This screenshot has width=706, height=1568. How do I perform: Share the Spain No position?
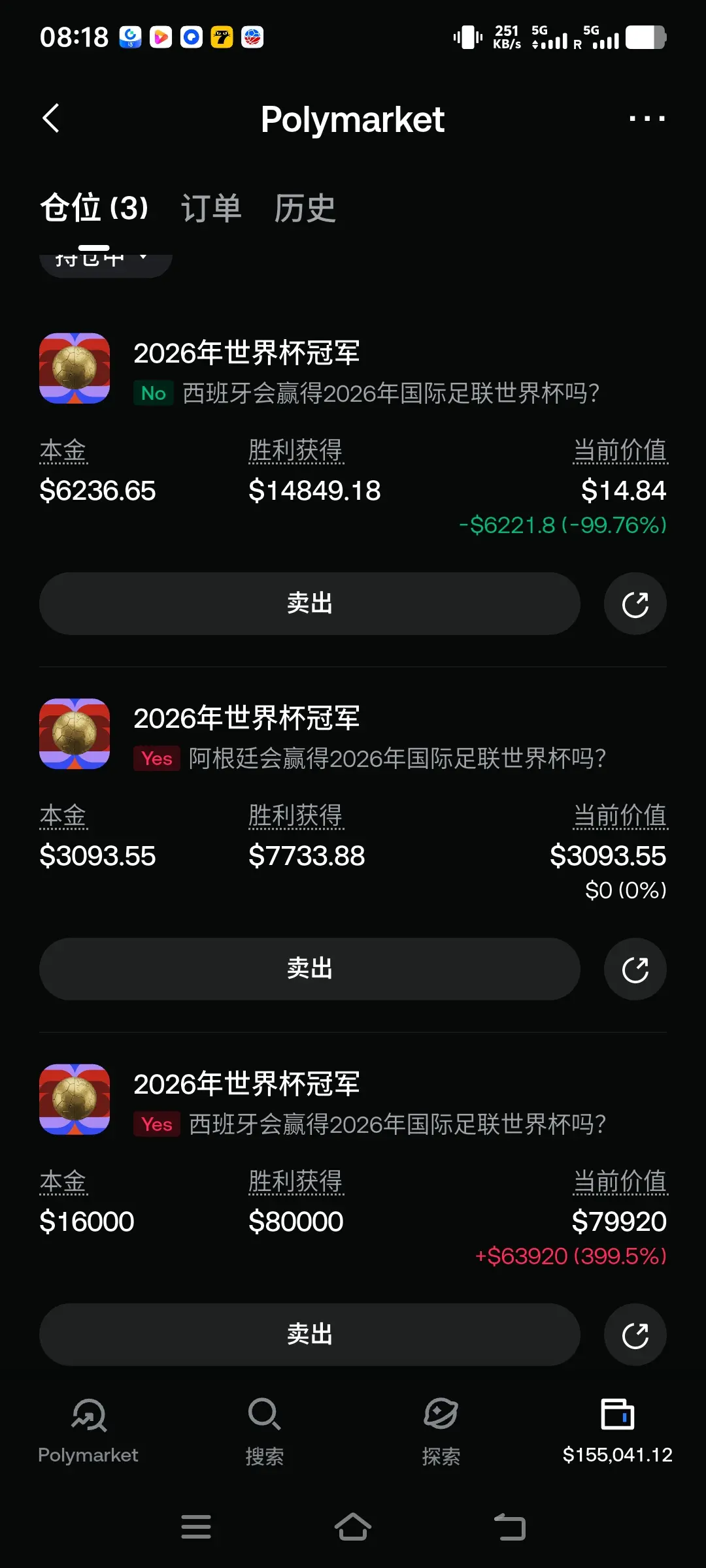coord(635,604)
